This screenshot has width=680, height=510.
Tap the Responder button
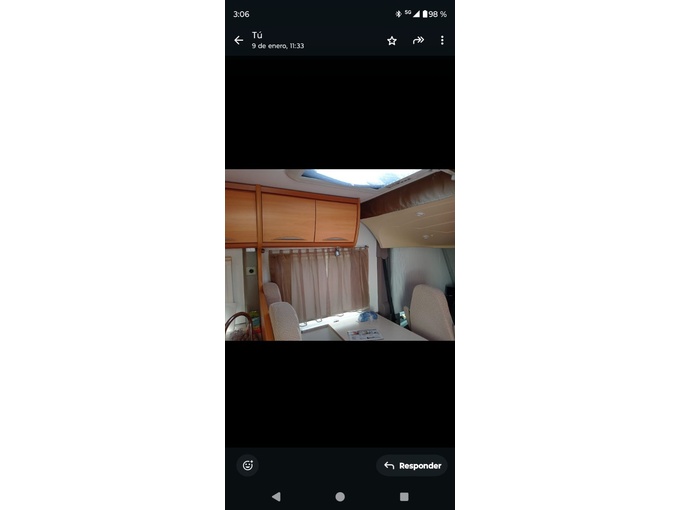(412, 465)
